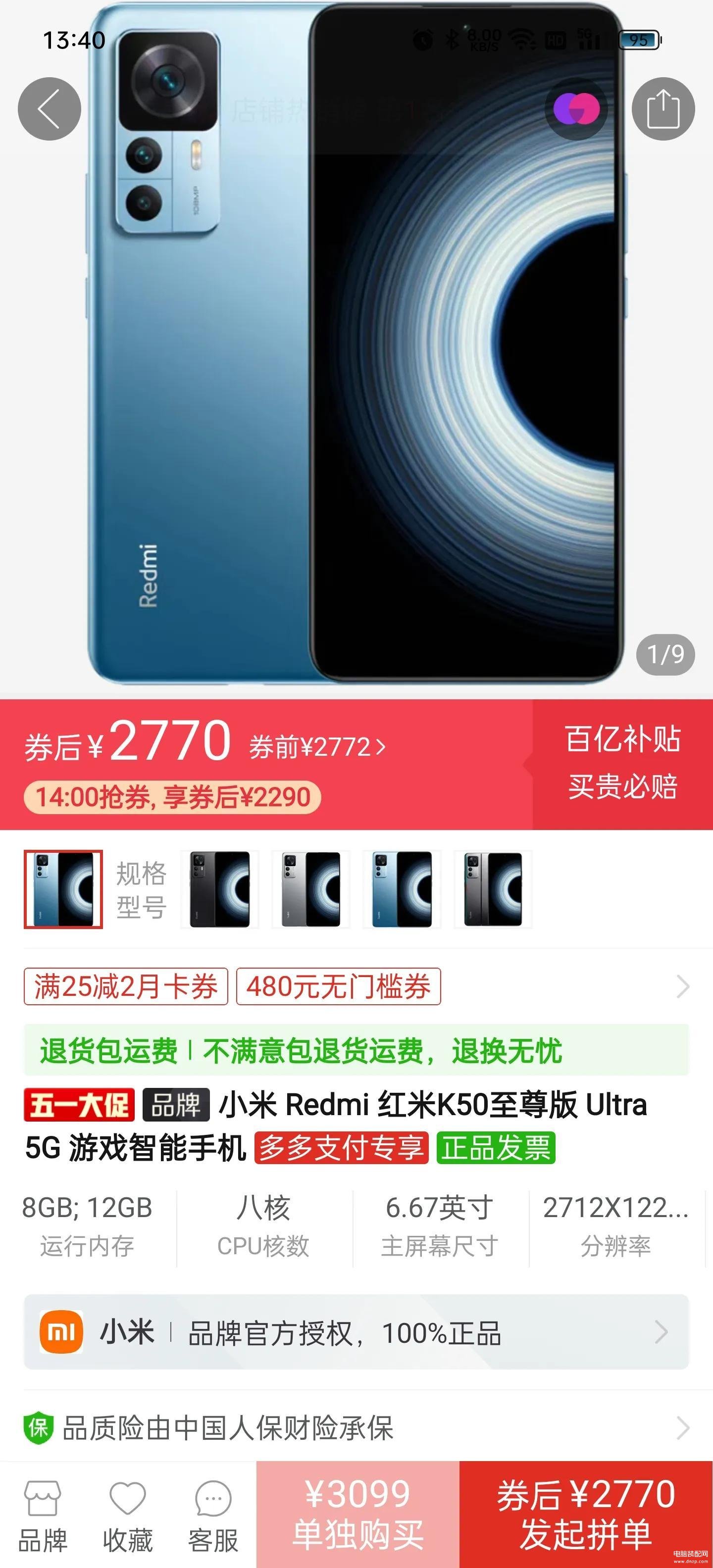Select the currently highlighted blue variant thumbnail

pos(63,889)
